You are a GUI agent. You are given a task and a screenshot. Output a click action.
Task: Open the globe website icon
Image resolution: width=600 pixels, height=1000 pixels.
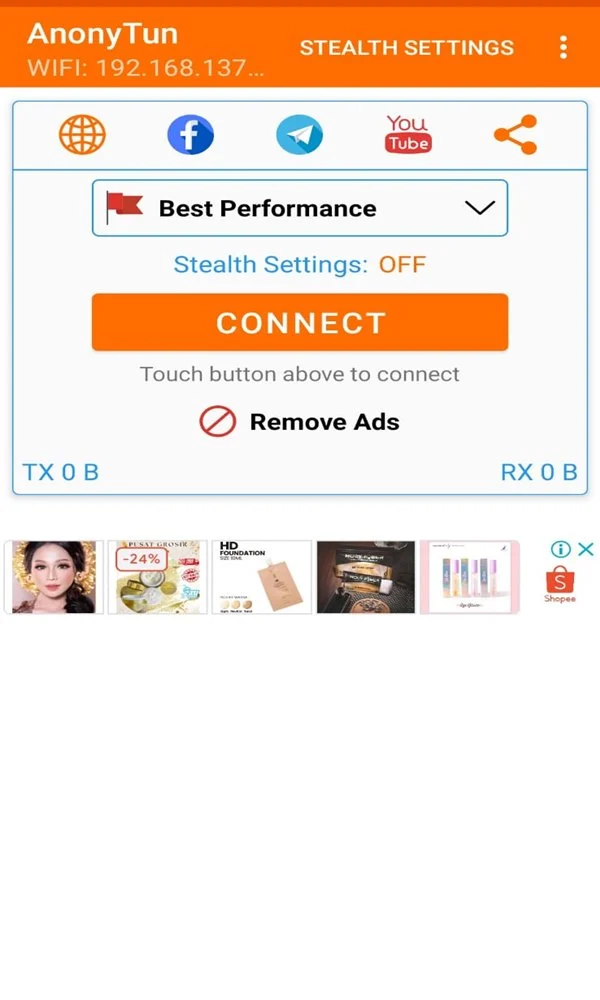[x=82, y=135]
